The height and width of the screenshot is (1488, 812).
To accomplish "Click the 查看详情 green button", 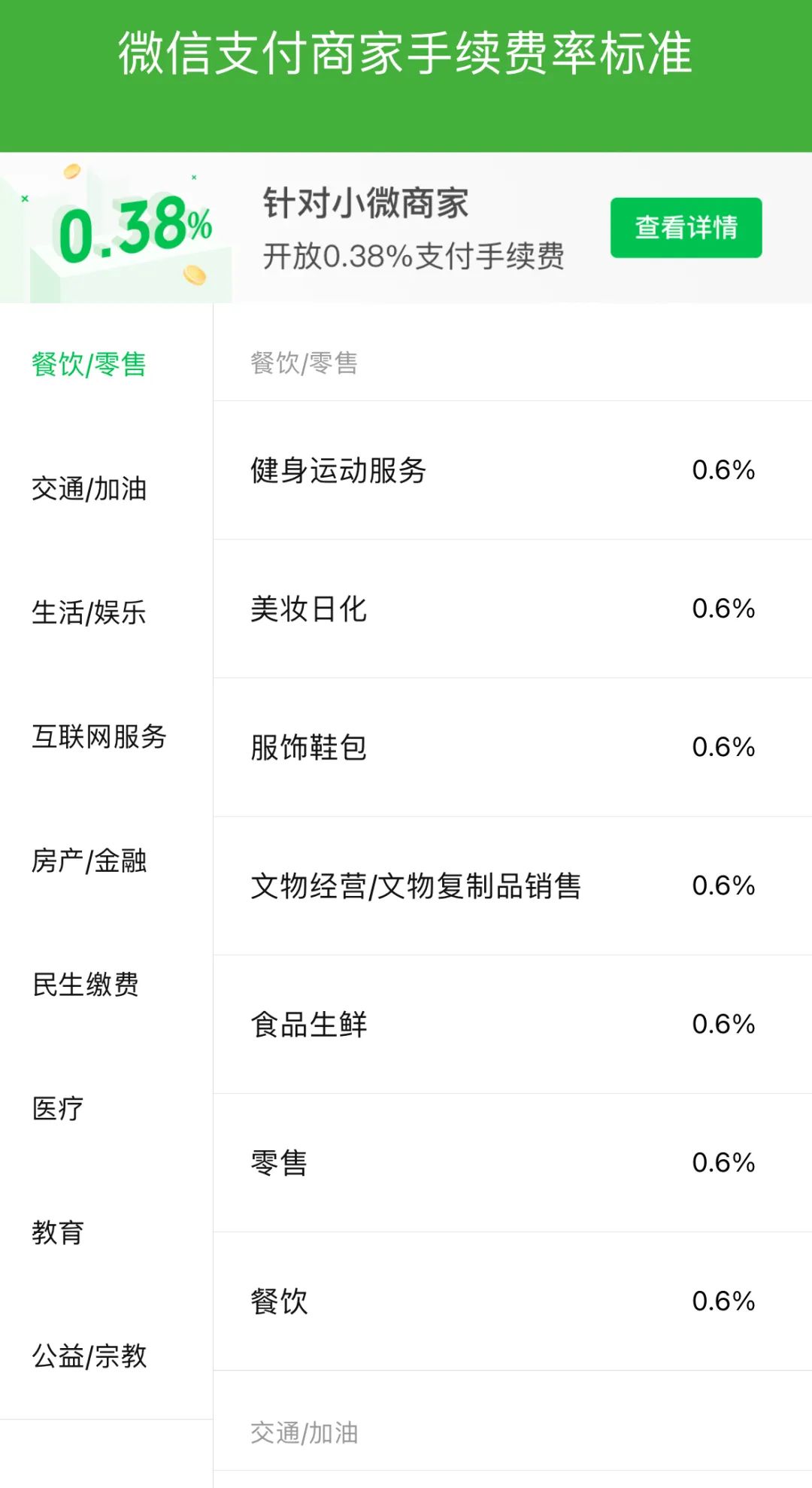I will tap(686, 226).
